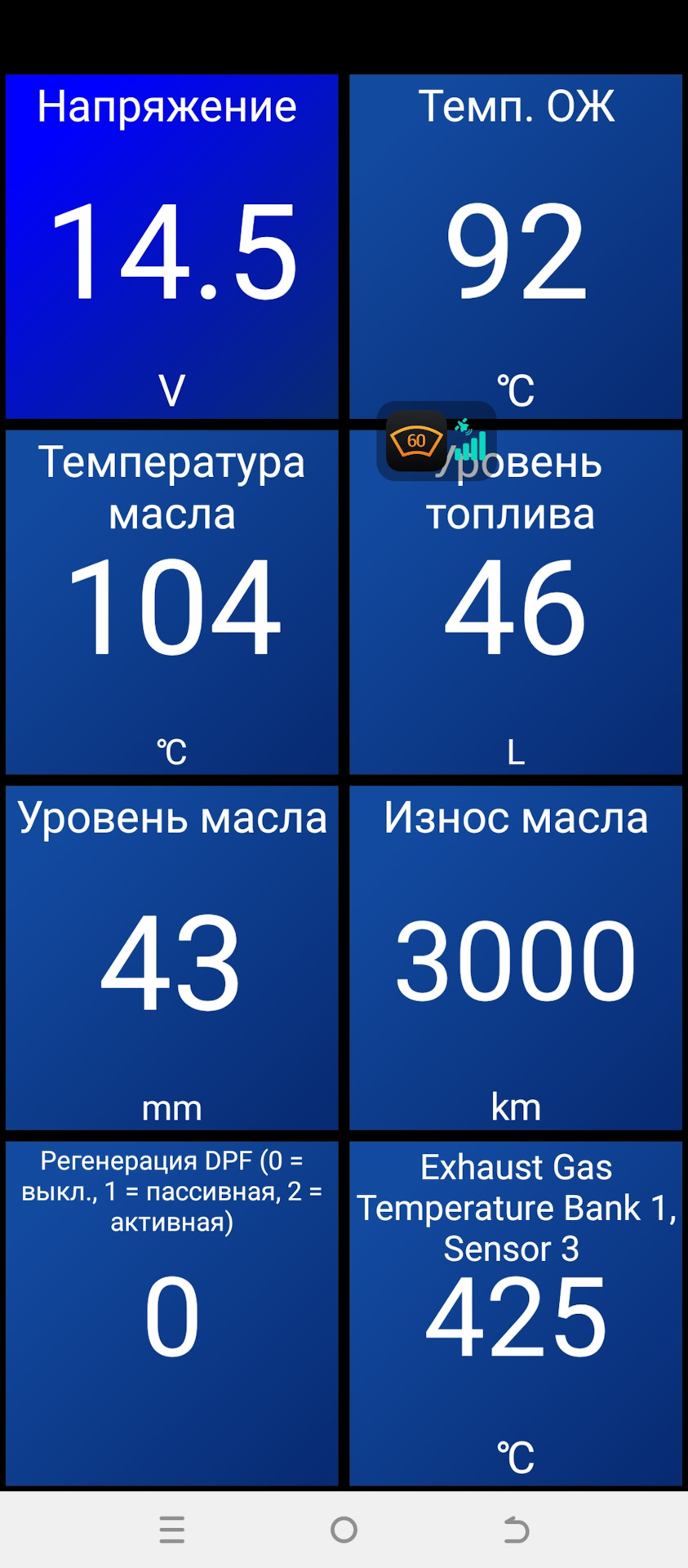Open the recent apps menu button
Image resolution: width=688 pixels, height=1568 pixels.
click(x=171, y=1529)
